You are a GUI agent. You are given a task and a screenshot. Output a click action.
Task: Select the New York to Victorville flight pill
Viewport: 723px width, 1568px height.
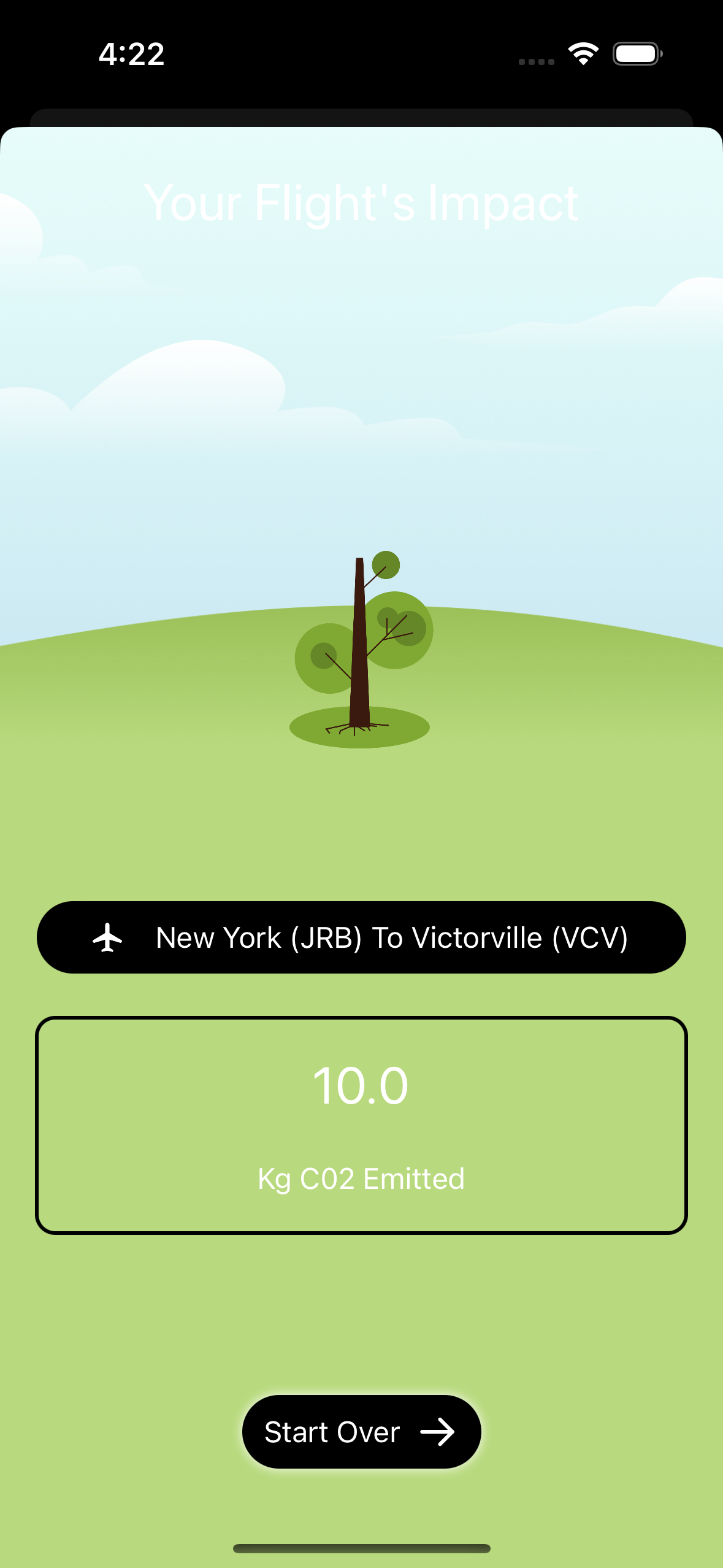pyautogui.click(x=361, y=937)
